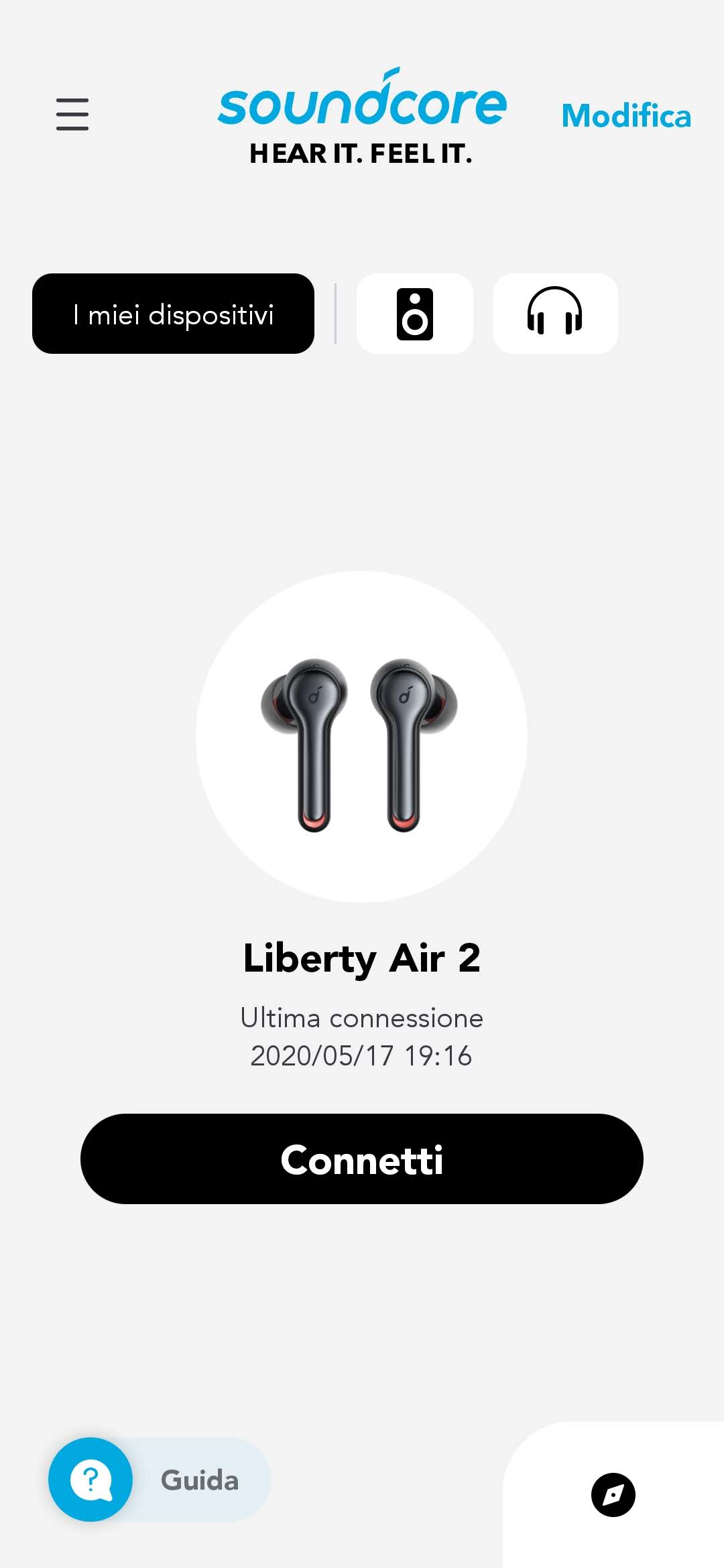
Task: Tap Modifica to edit devices
Action: (x=626, y=116)
